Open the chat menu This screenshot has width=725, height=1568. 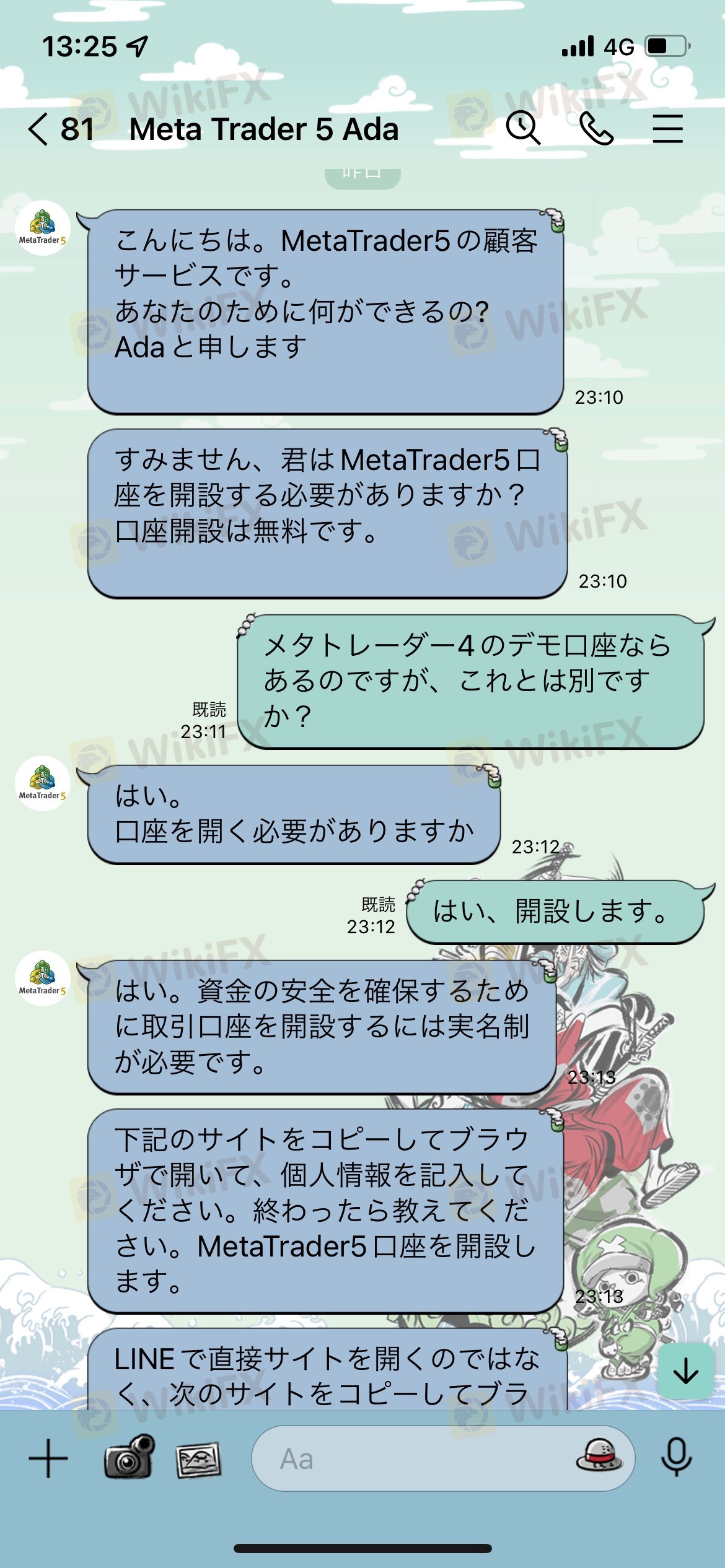coord(667,128)
